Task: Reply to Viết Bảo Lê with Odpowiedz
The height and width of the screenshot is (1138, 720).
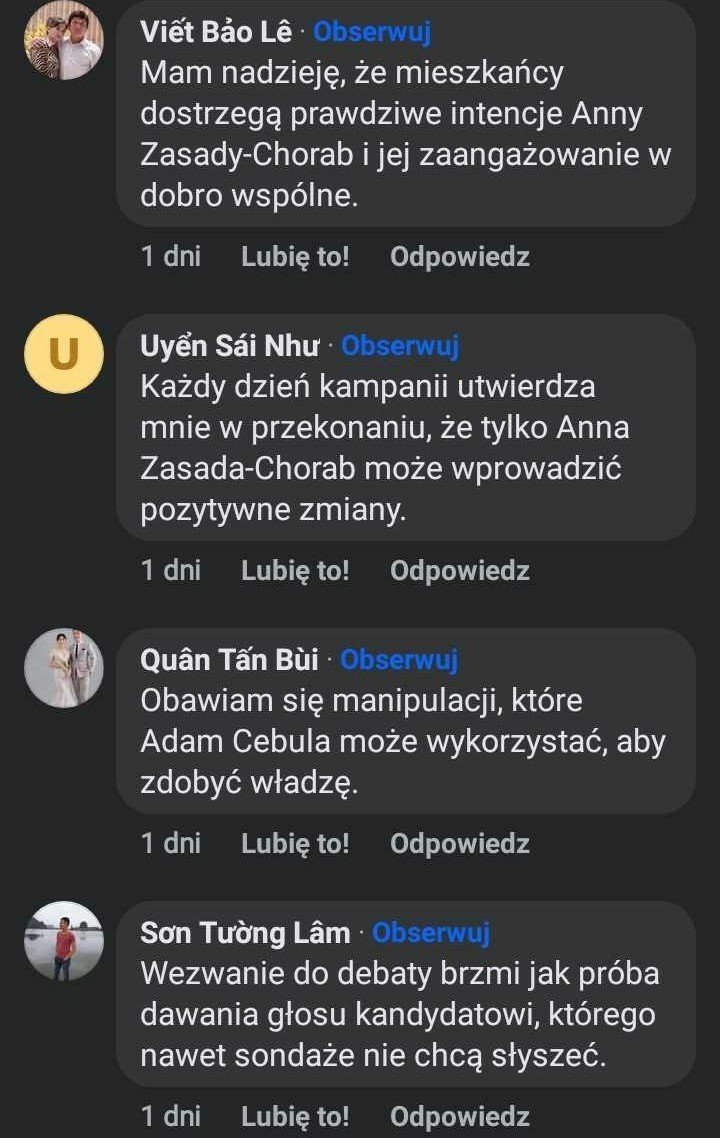Action: [459, 257]
